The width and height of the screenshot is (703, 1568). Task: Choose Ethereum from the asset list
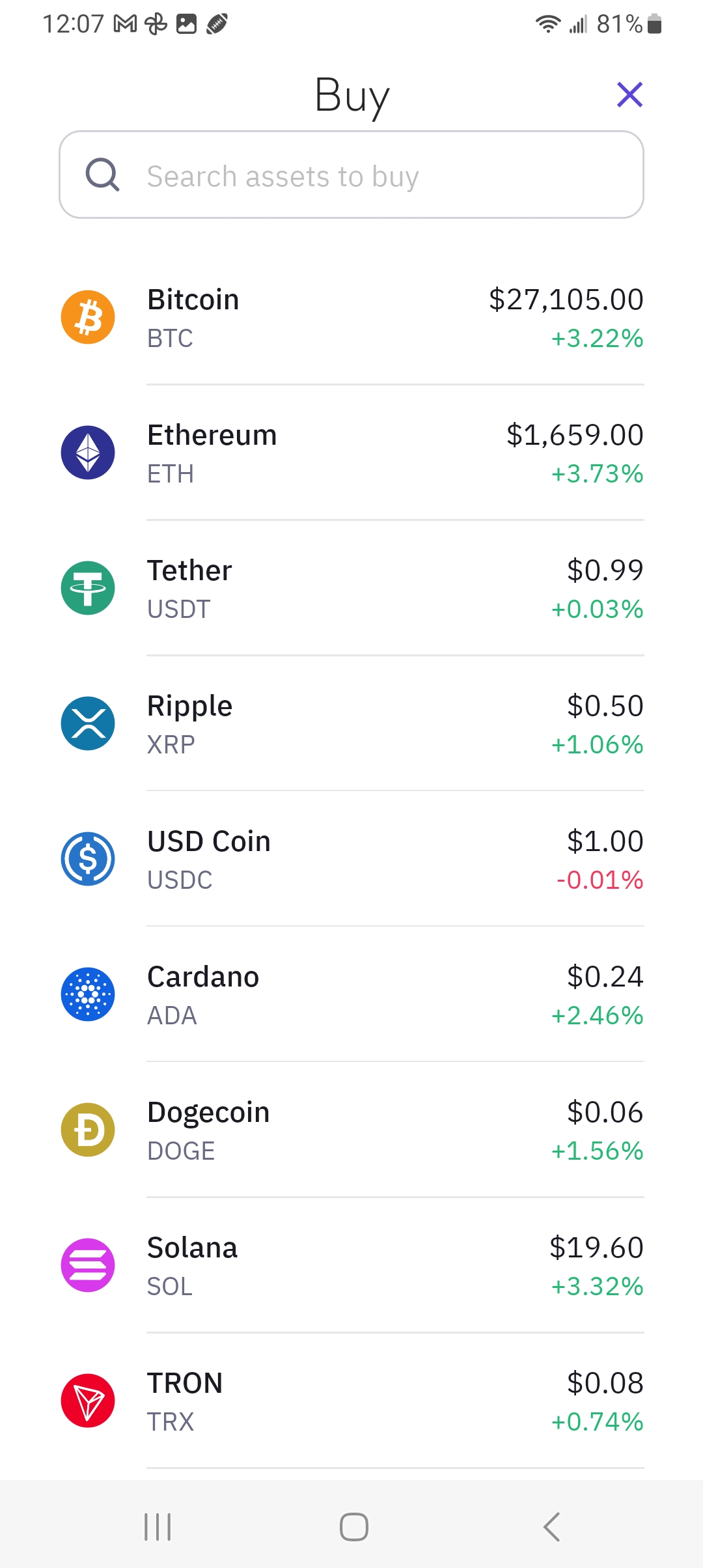351,454
